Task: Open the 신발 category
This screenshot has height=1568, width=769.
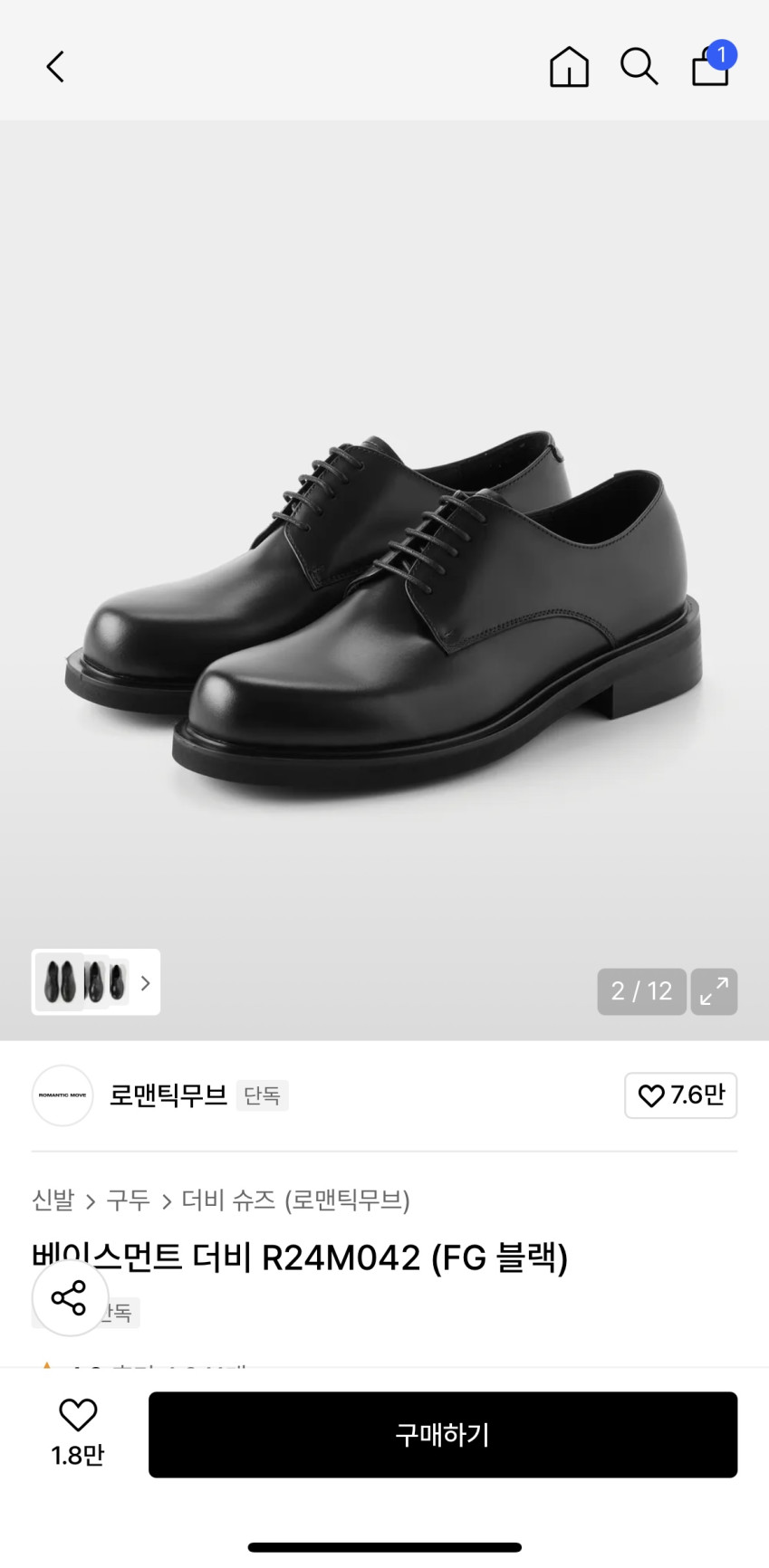Action: click(53, 1200)
